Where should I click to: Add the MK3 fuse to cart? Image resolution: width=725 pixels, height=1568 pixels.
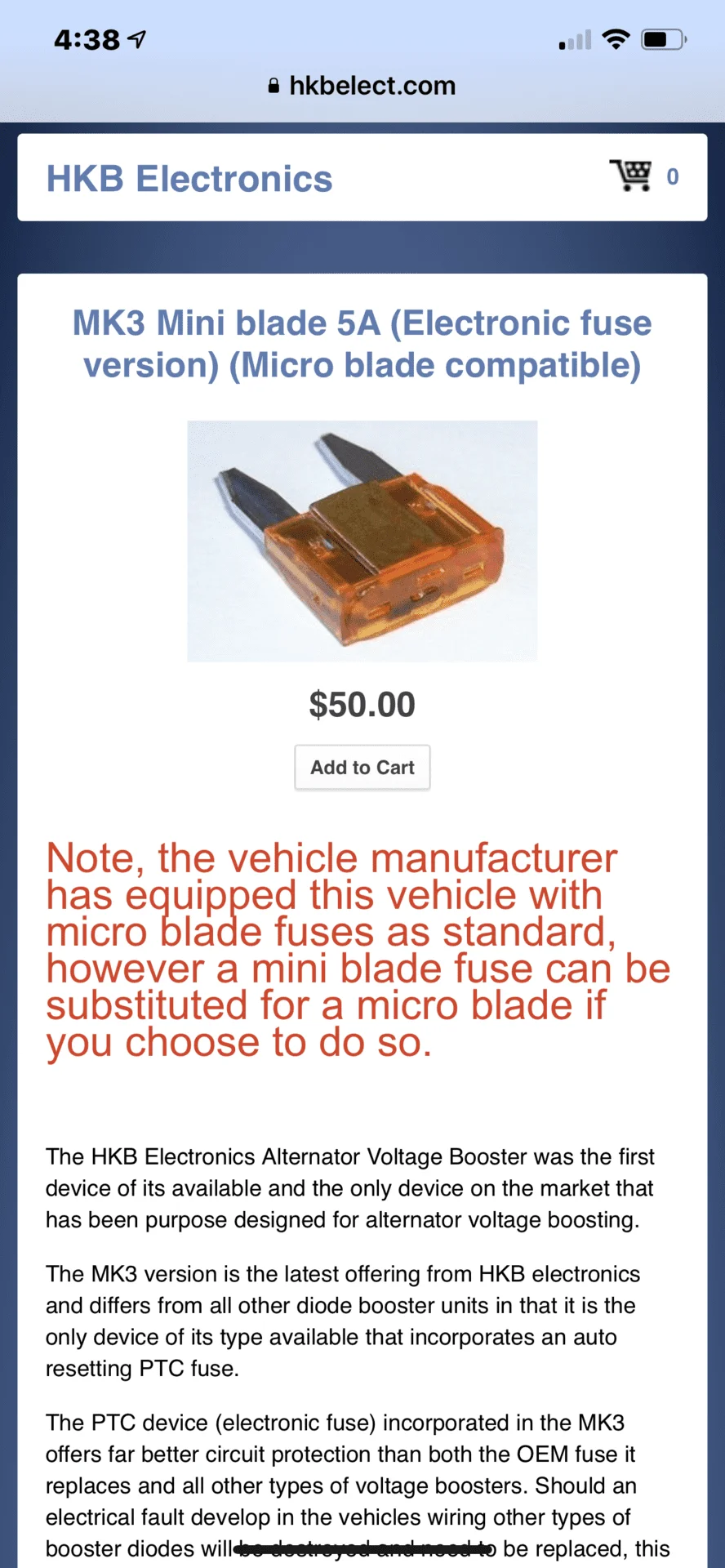pyautogui.click(x=362, y=768)
